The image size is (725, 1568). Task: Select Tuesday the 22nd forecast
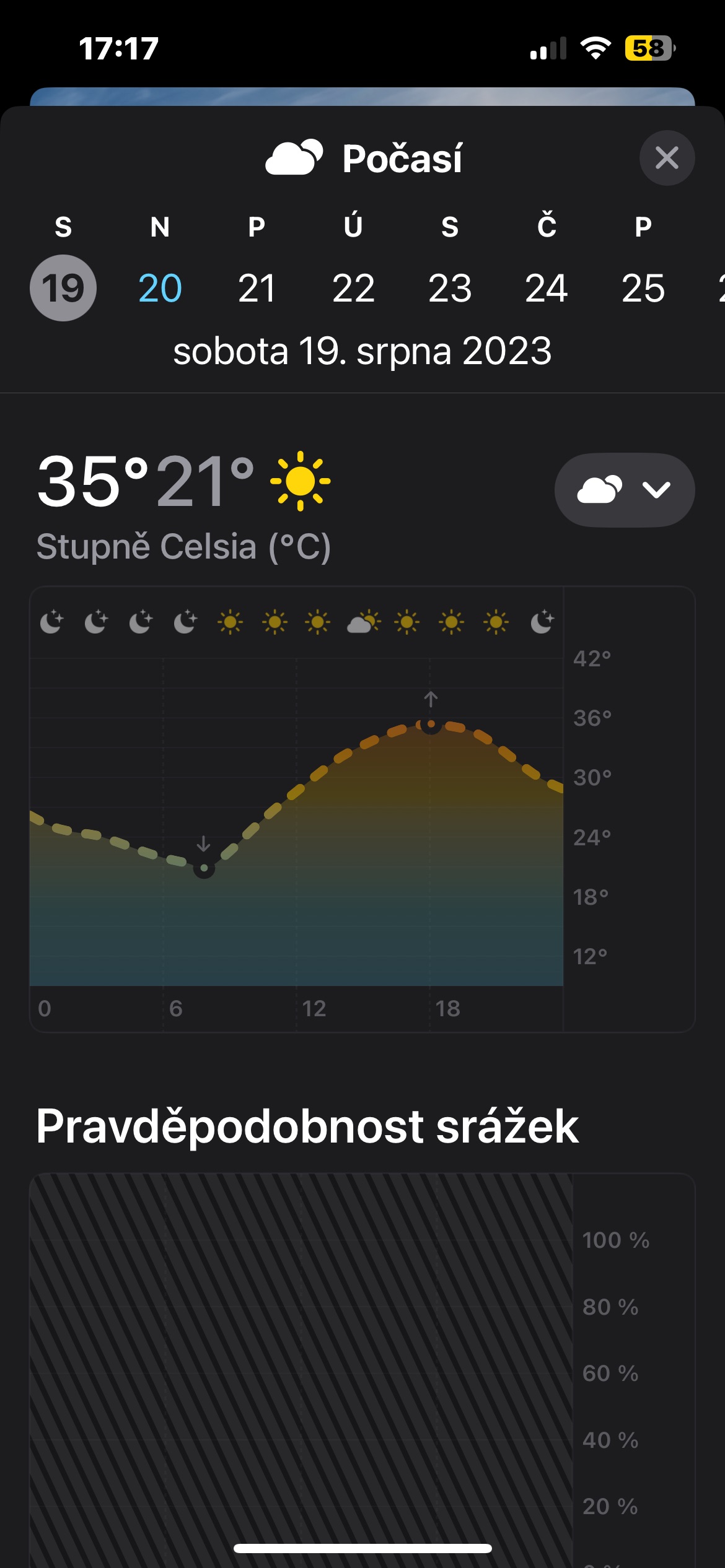(353, 288)
